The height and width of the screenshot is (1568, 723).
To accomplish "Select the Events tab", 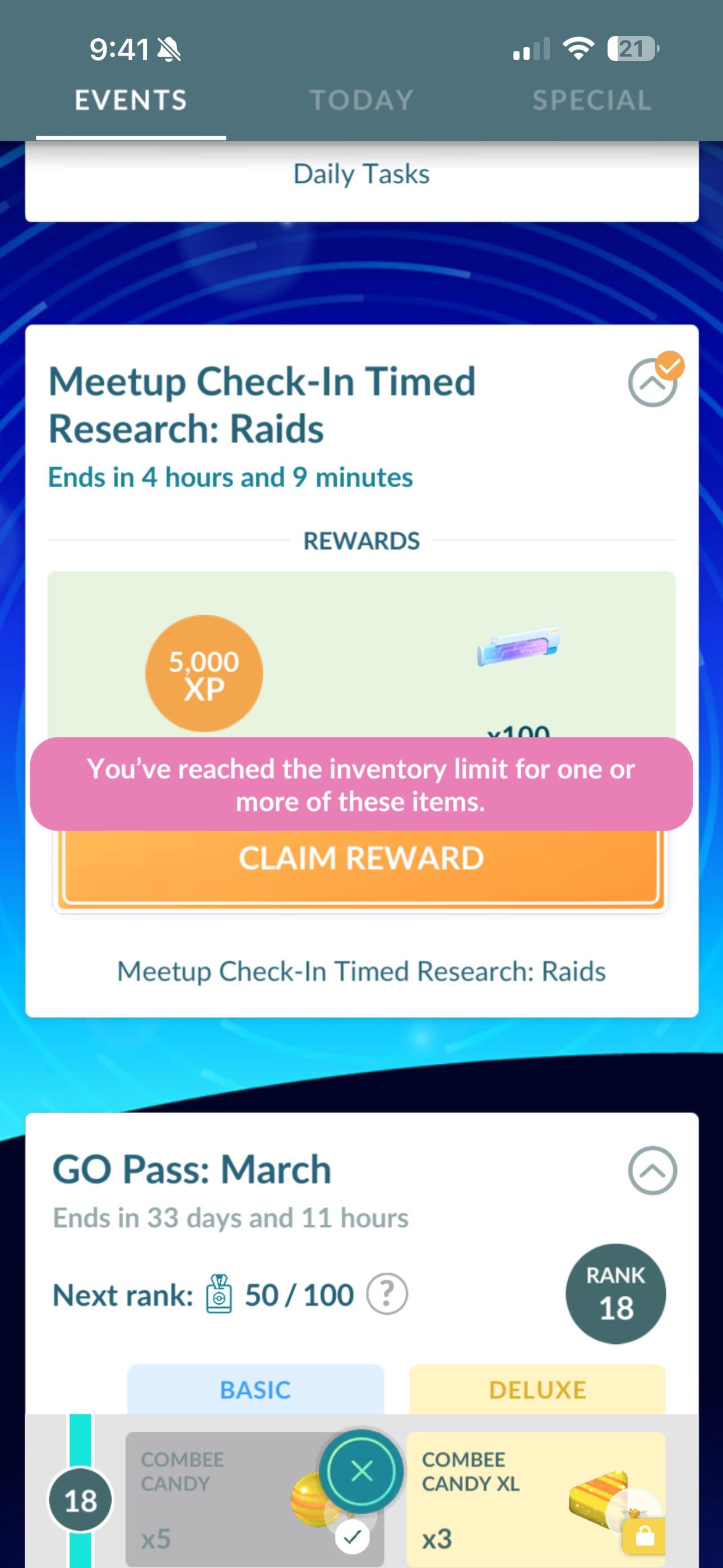I will click(x=131, y=100).
